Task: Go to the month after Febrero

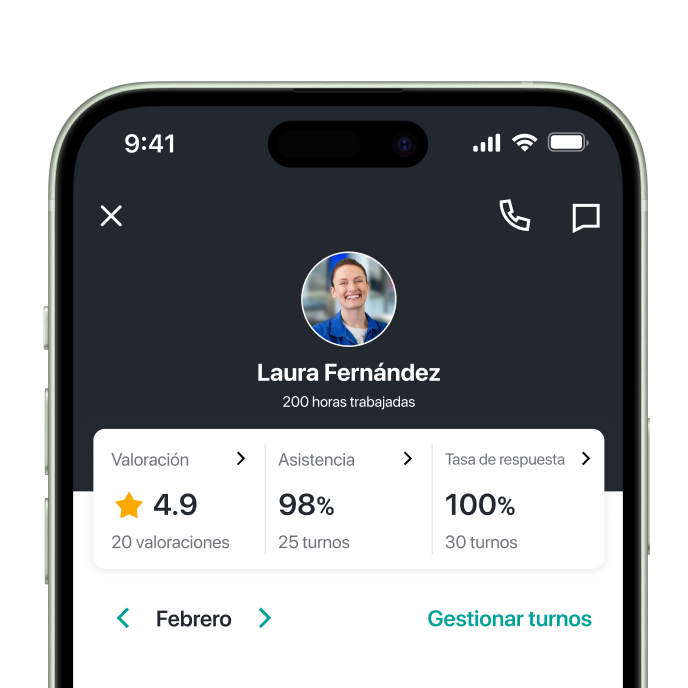Action: pos(265,619)
